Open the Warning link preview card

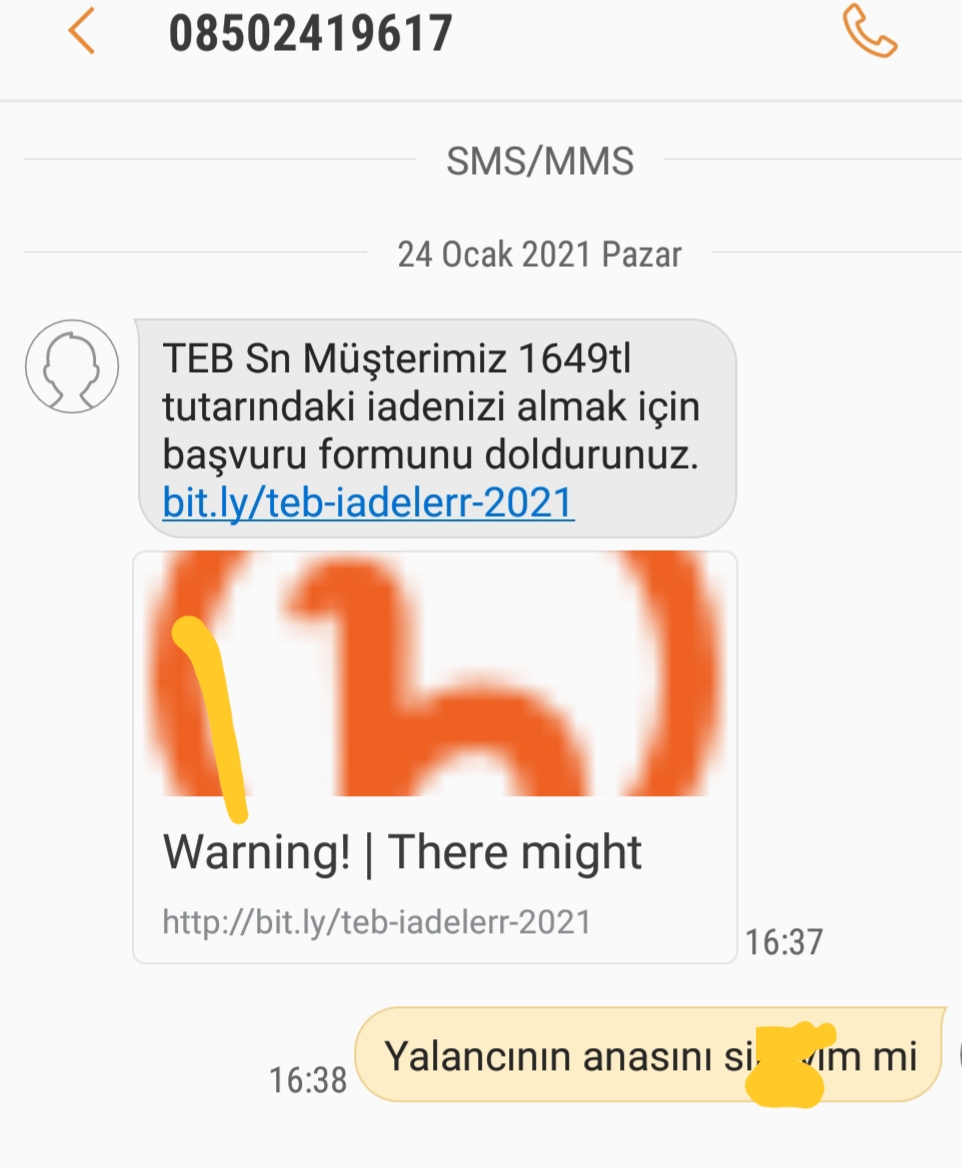coord(434,756)
